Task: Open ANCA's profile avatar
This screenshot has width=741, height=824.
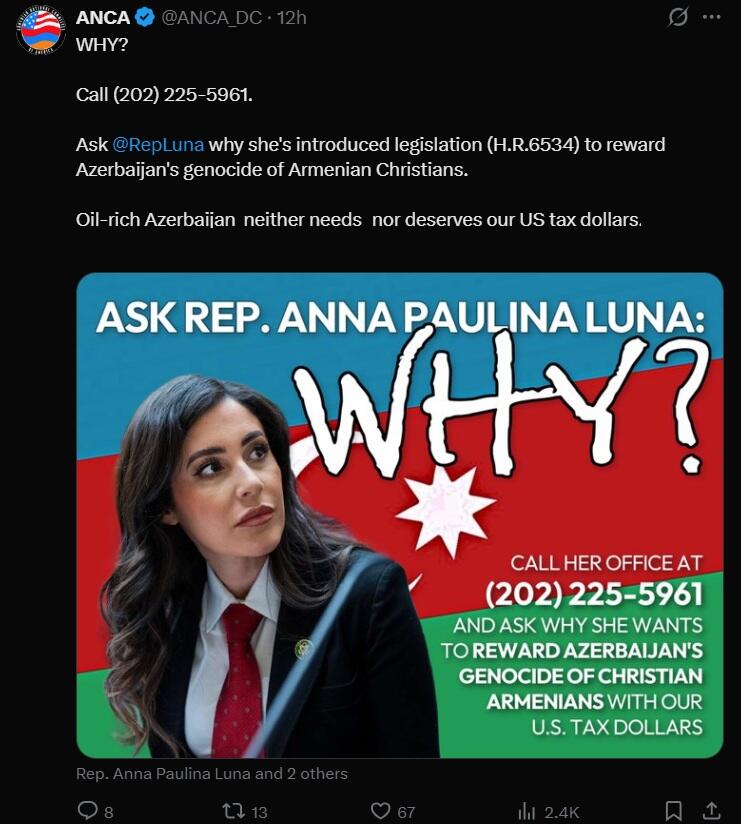Action: [x=40, y=30]
